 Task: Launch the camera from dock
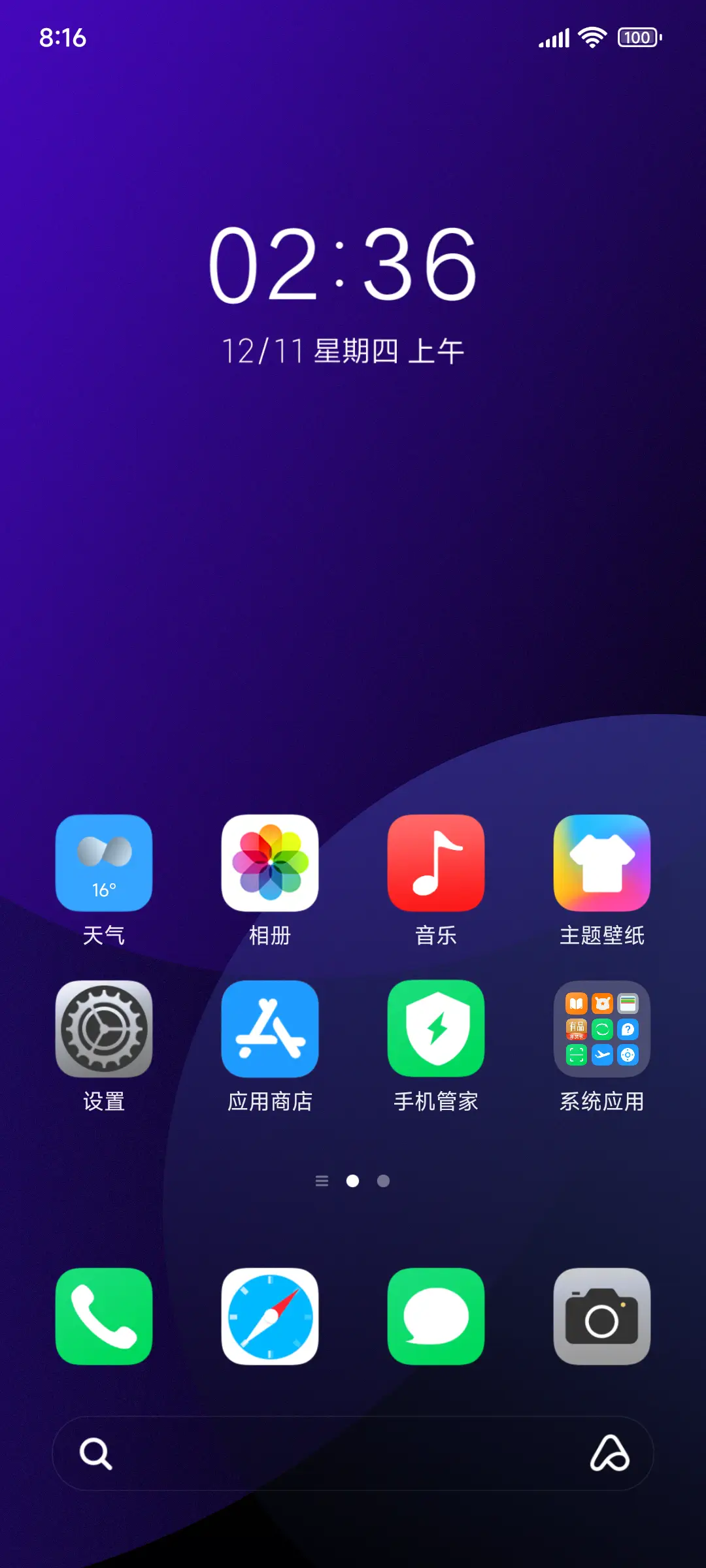click(x=602, y=1316)
